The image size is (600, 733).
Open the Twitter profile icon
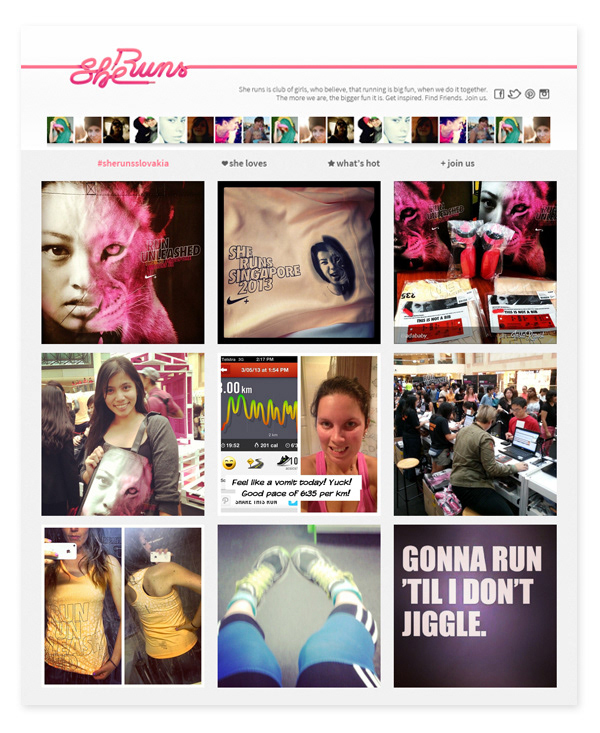[514, 94]
